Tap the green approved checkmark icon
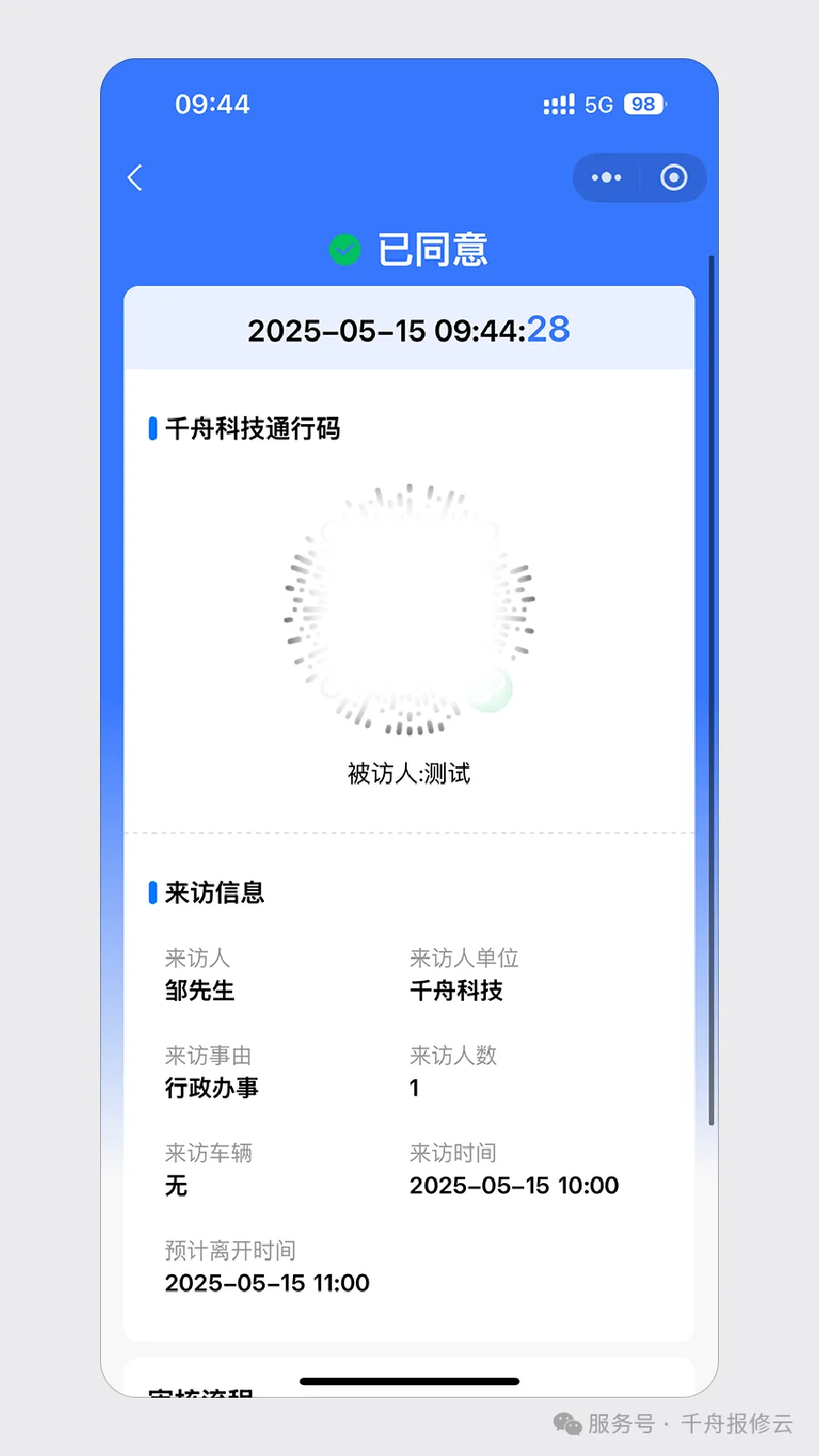 [x=344, y=248]
